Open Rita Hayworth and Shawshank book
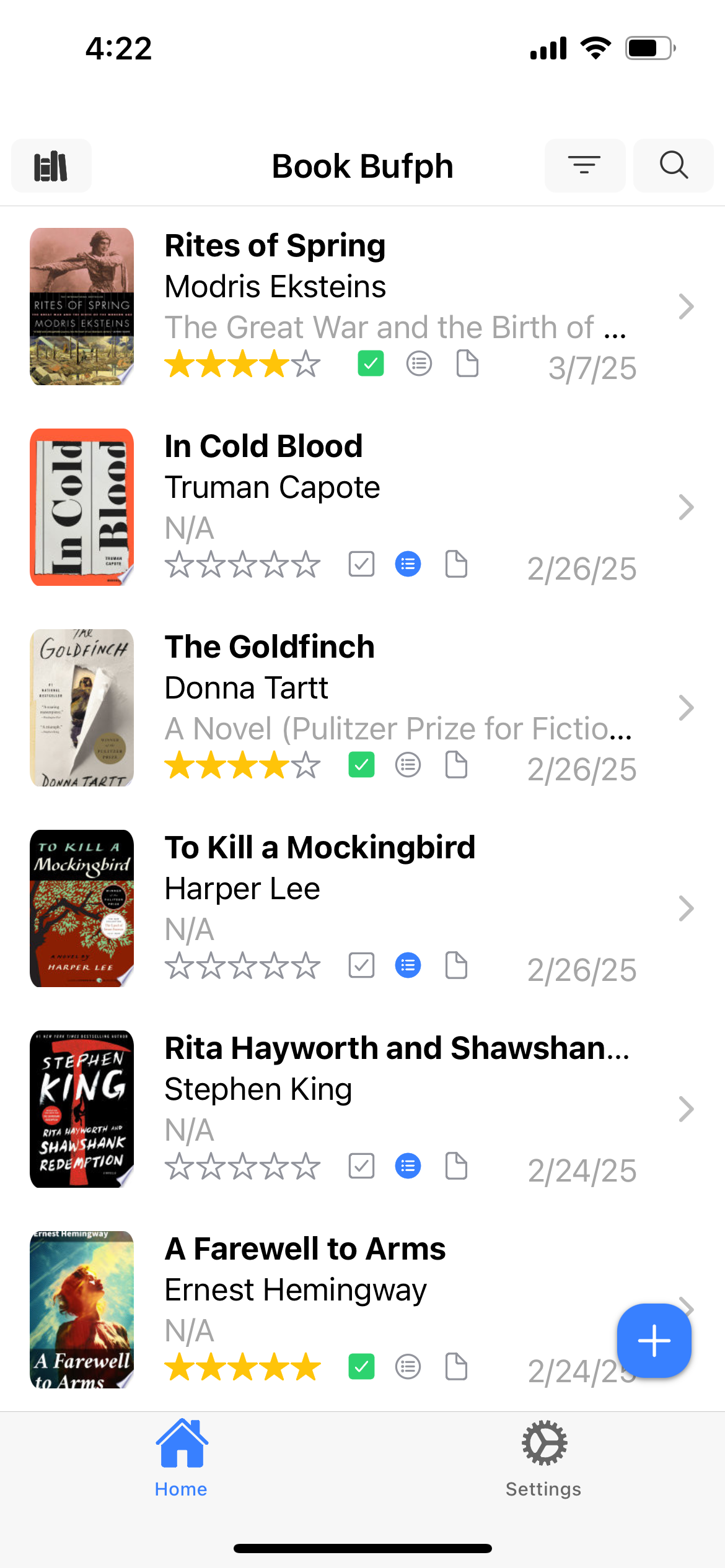Viewport: 725px width, 1568px height. pyautogui.click(x=362, y=1108)
